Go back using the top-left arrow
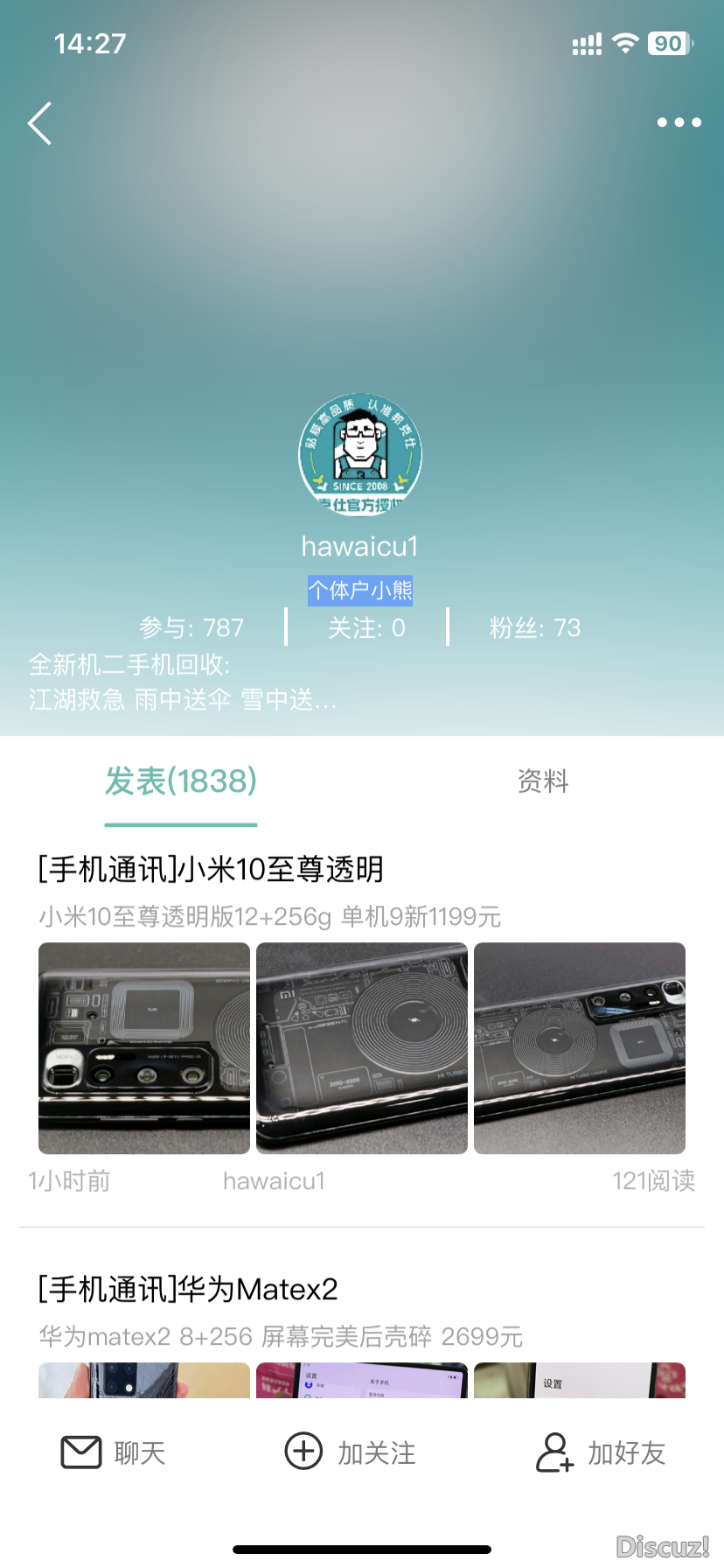Screen dimensions: 724x1568 pyautogui.click(x=40, y=123)
